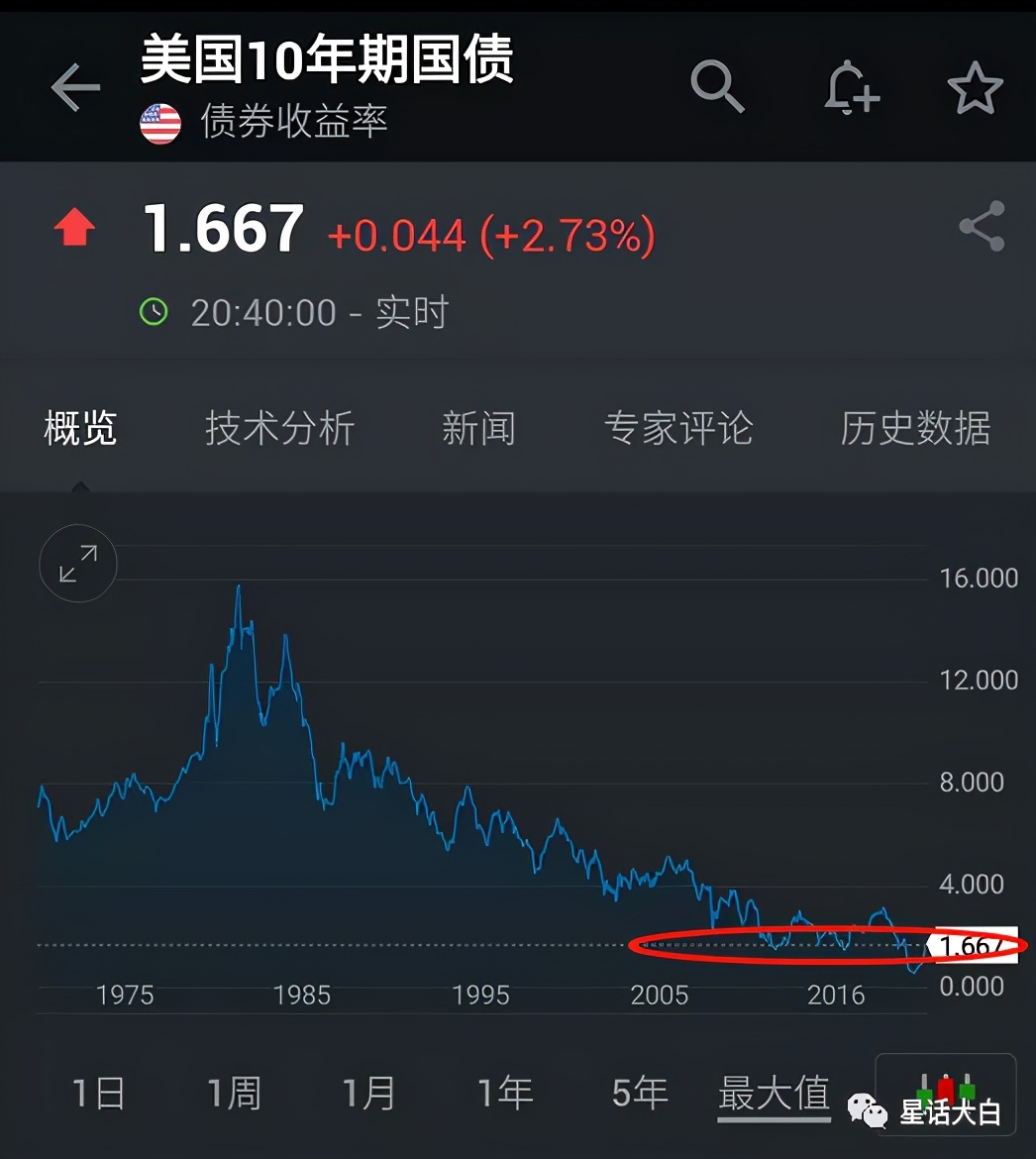1036x1159 pixels.
Task: Open the search function
Action: [717, 87]
